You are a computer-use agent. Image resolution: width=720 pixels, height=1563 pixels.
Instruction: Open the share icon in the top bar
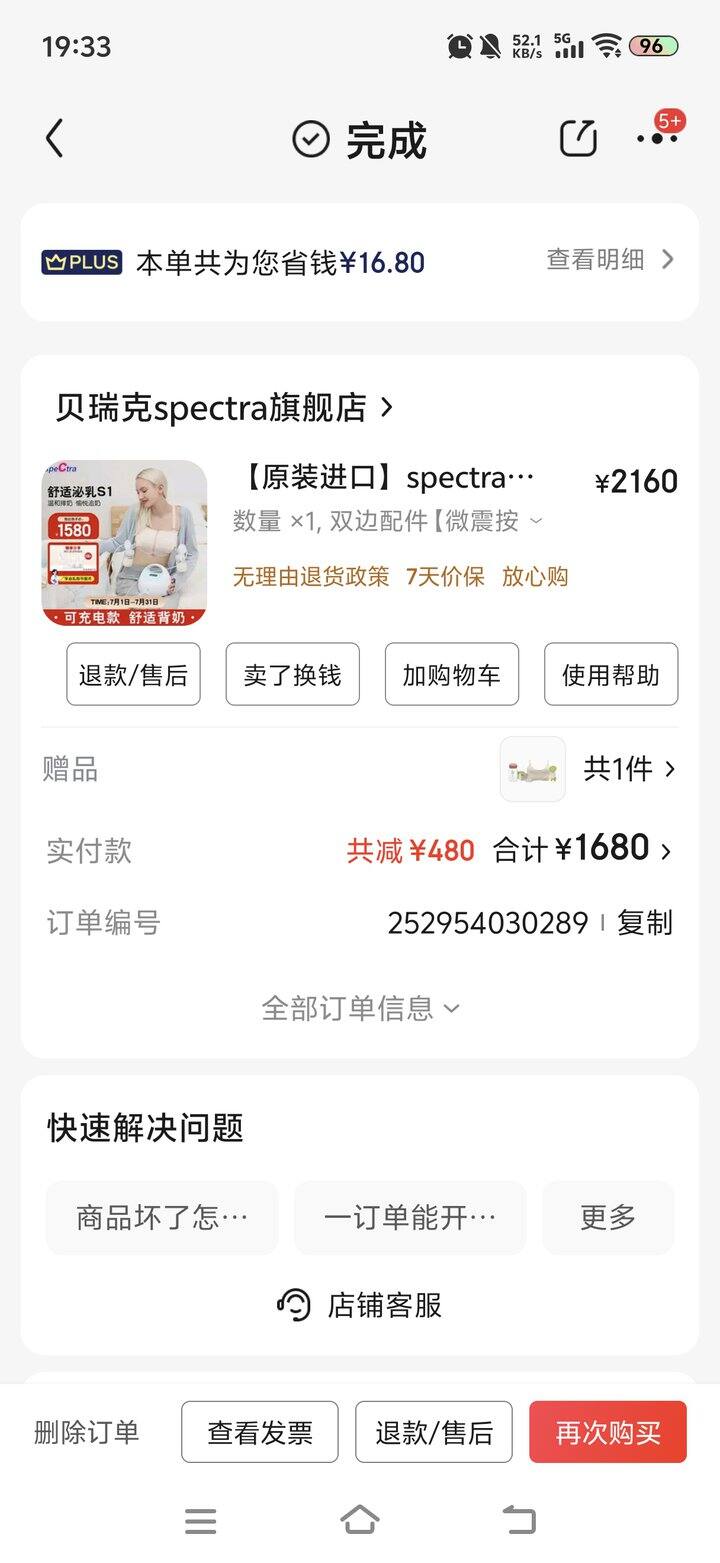pyautogui.click(x=578, y=139)
